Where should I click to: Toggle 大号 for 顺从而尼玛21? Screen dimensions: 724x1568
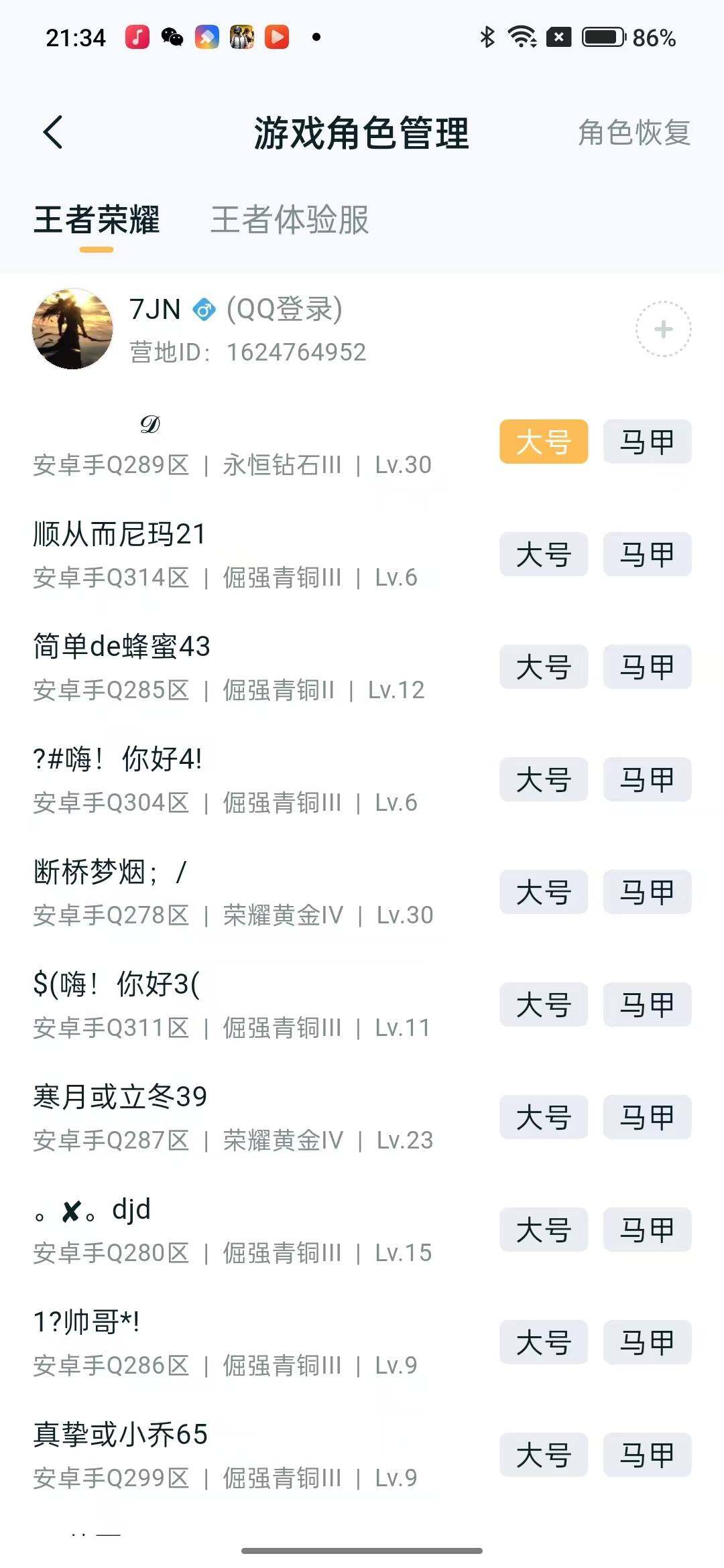(x=543, y=554)
